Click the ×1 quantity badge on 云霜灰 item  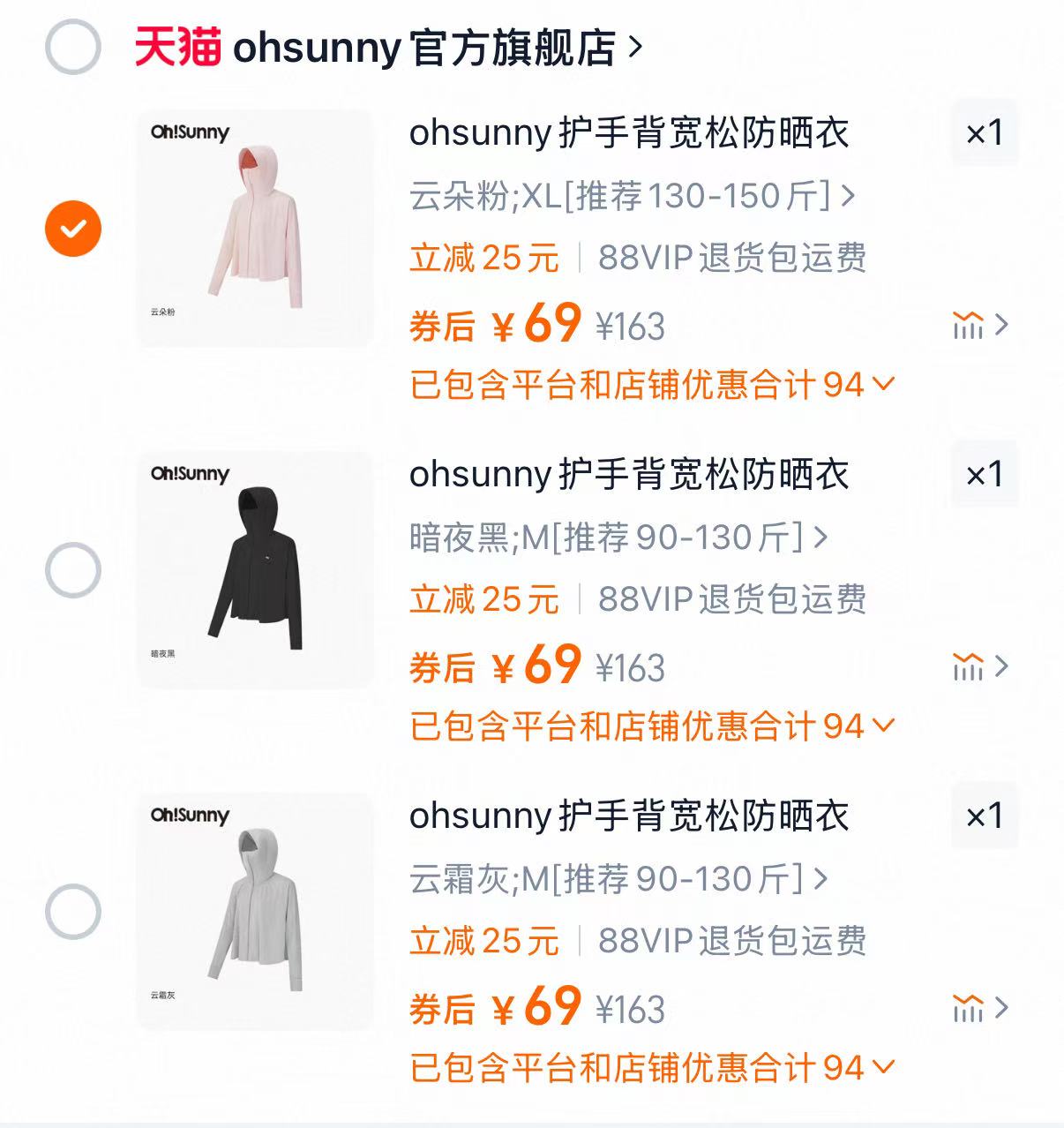(985, 816)
